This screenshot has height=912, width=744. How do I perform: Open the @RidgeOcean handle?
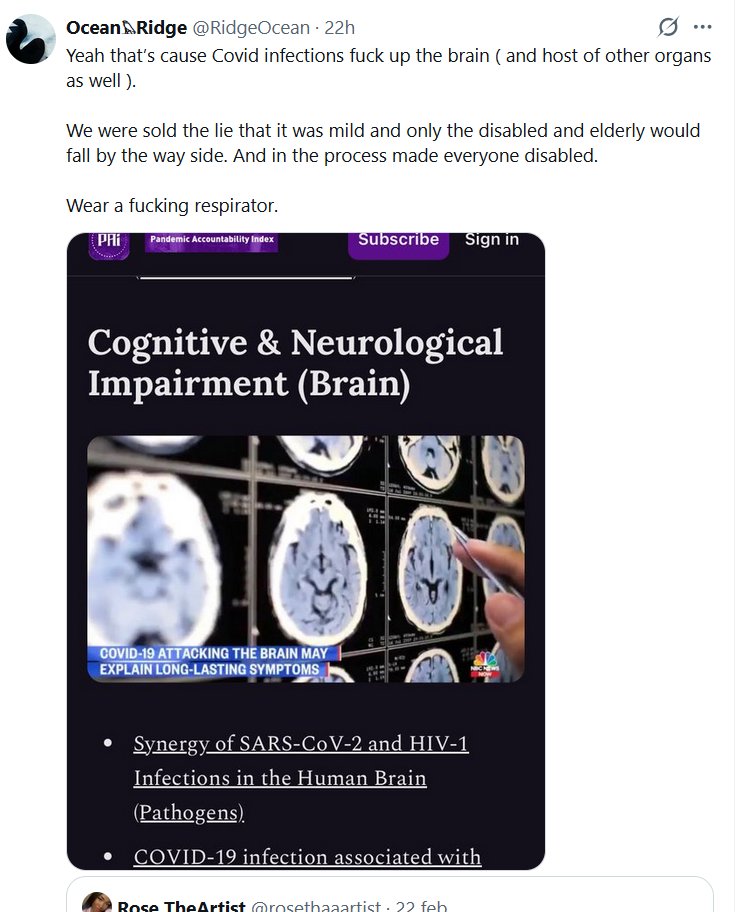[x=250, y=28]
